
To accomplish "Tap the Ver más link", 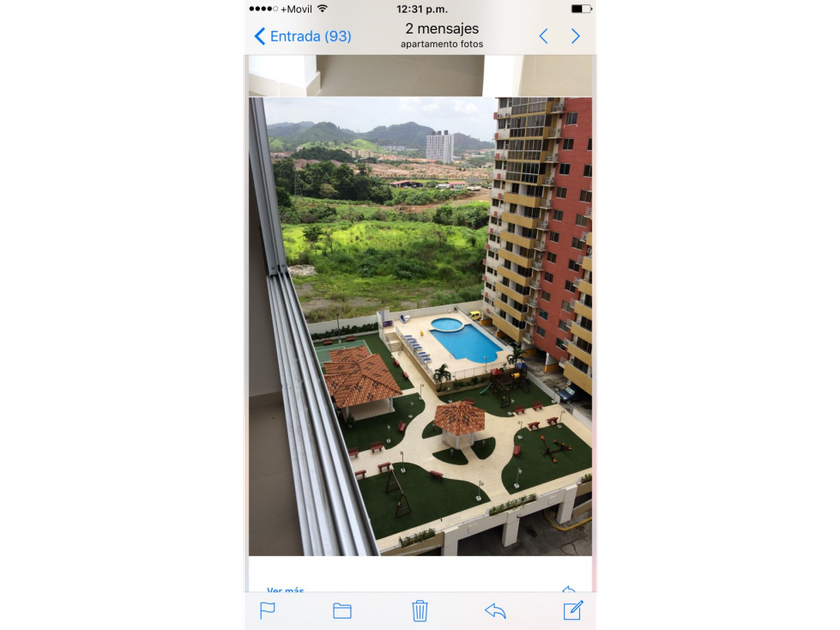I will tap(286, 590).
